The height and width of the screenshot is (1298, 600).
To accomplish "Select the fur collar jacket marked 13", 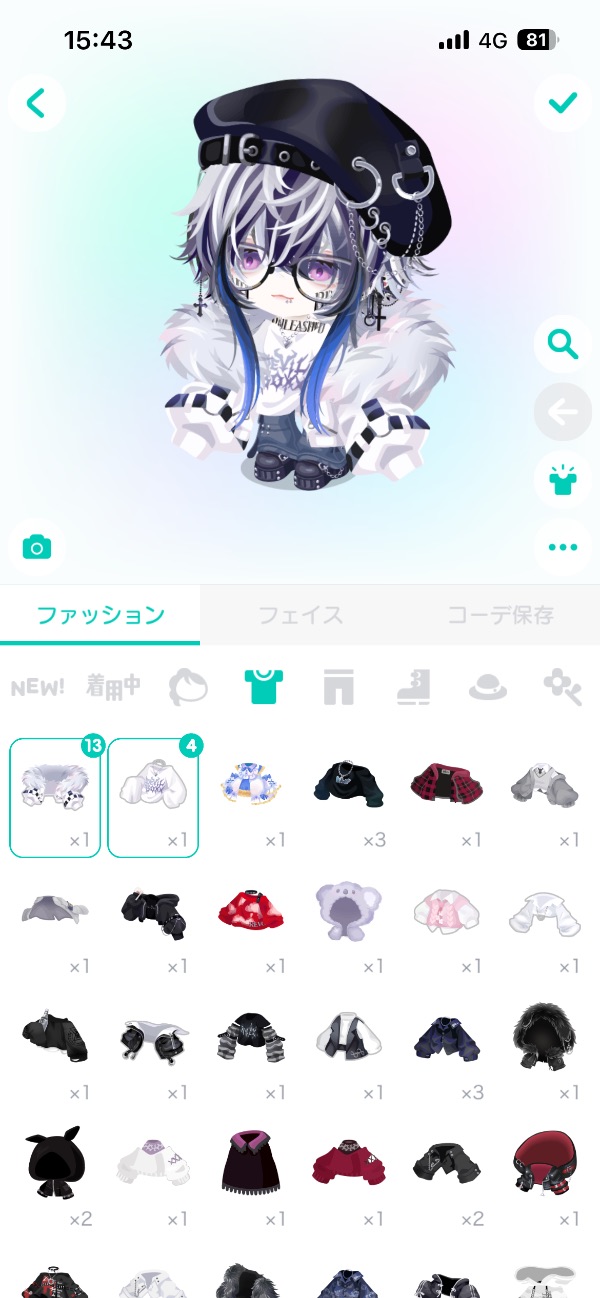I will click(x=55, y=797).
